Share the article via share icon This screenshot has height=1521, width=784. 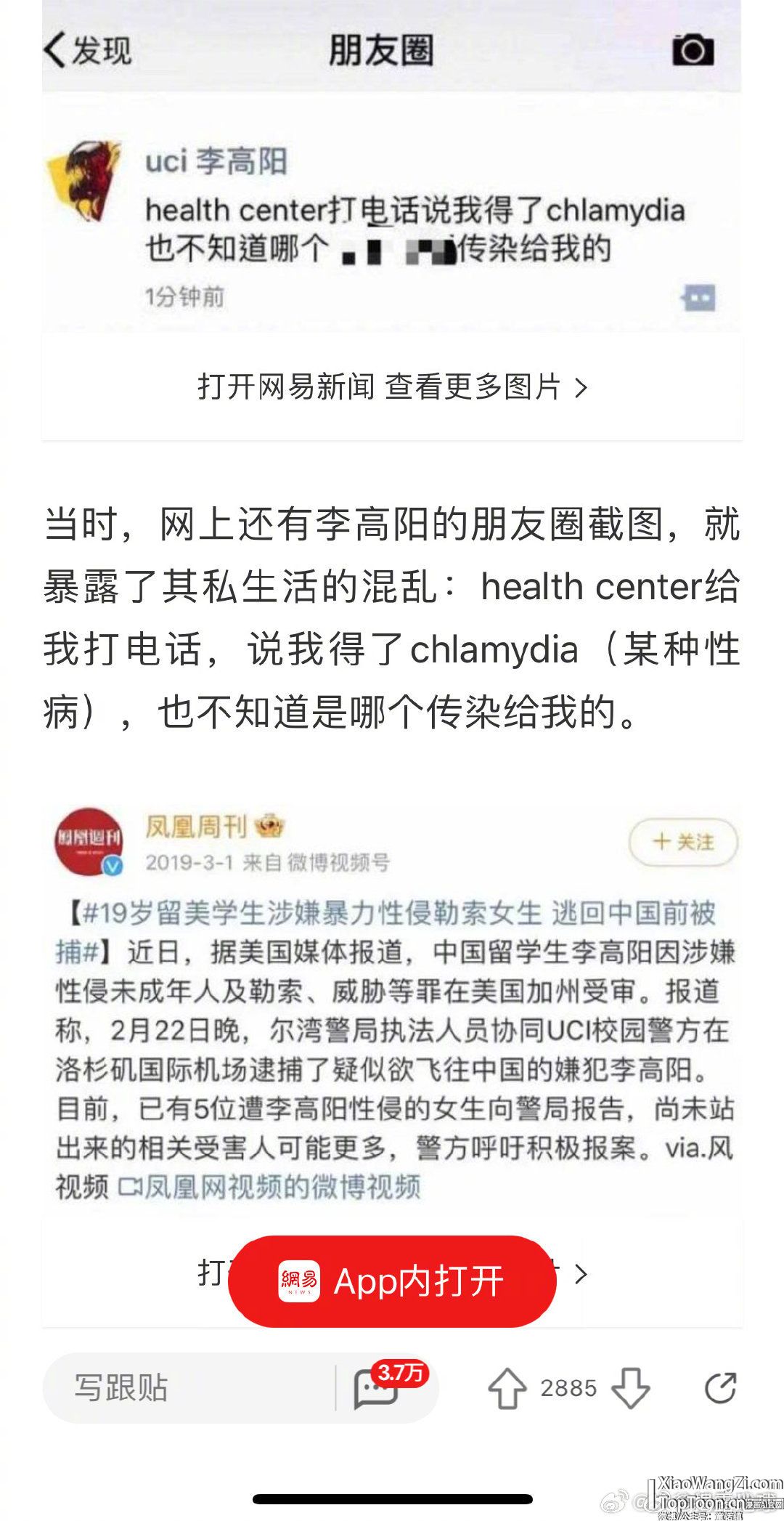(x=720, y=1388)
